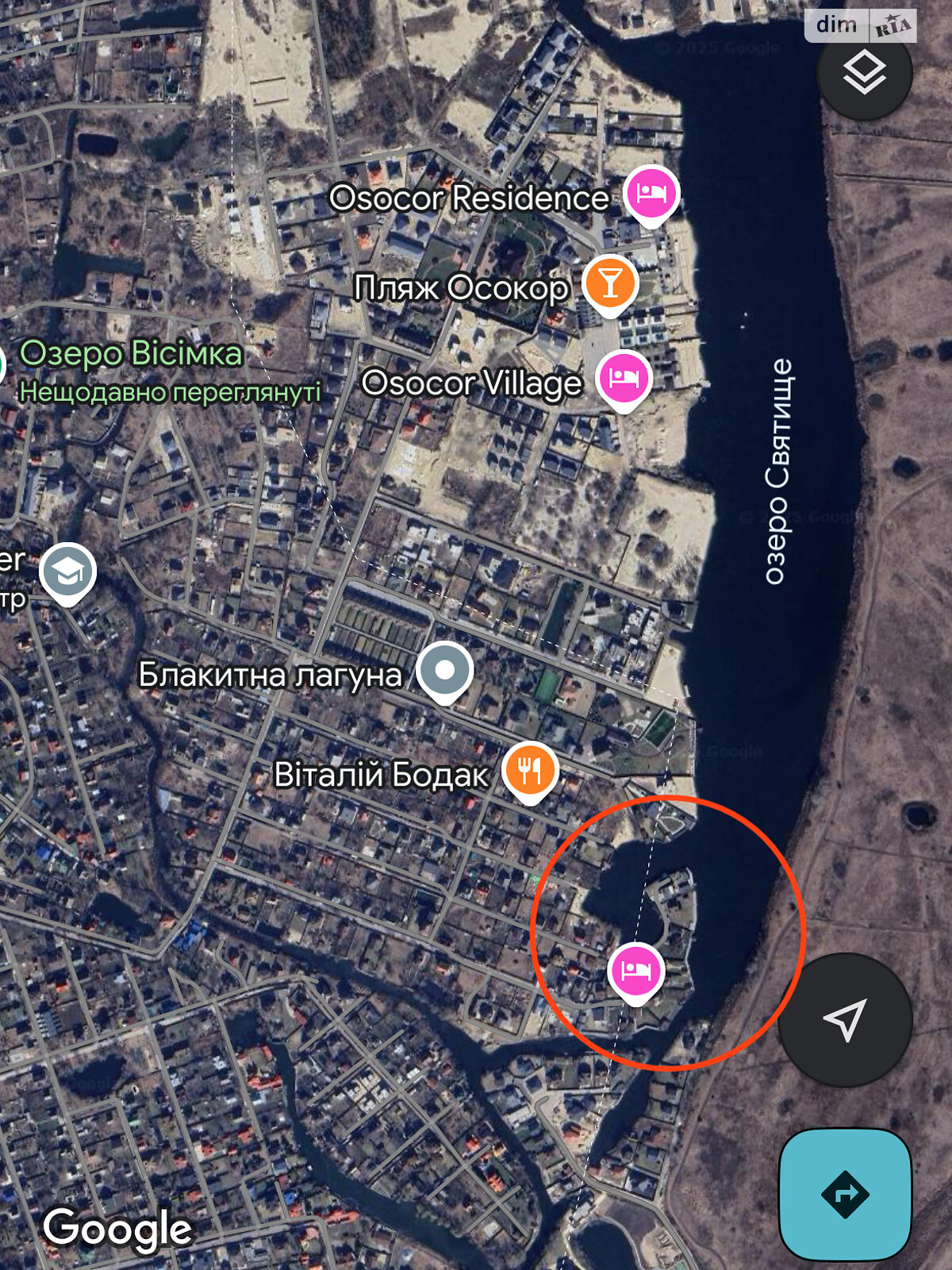Select the Озеро Вісімка place label
This screenshot has height=1270, width=952.
131,353
